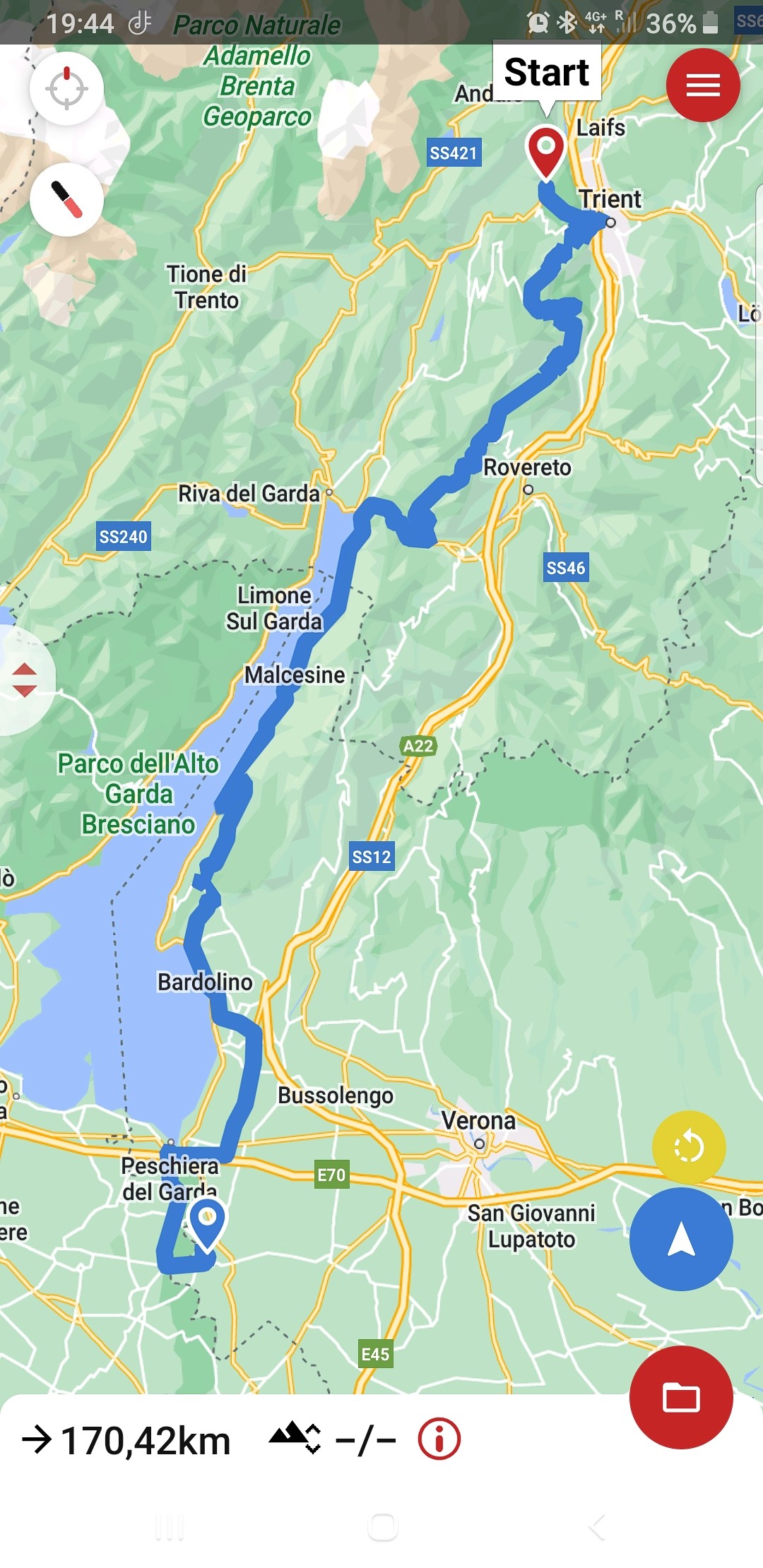Start navigation with blue arrow button
Viewport: 763px width, 1568px height.
tap(681, 1239)
